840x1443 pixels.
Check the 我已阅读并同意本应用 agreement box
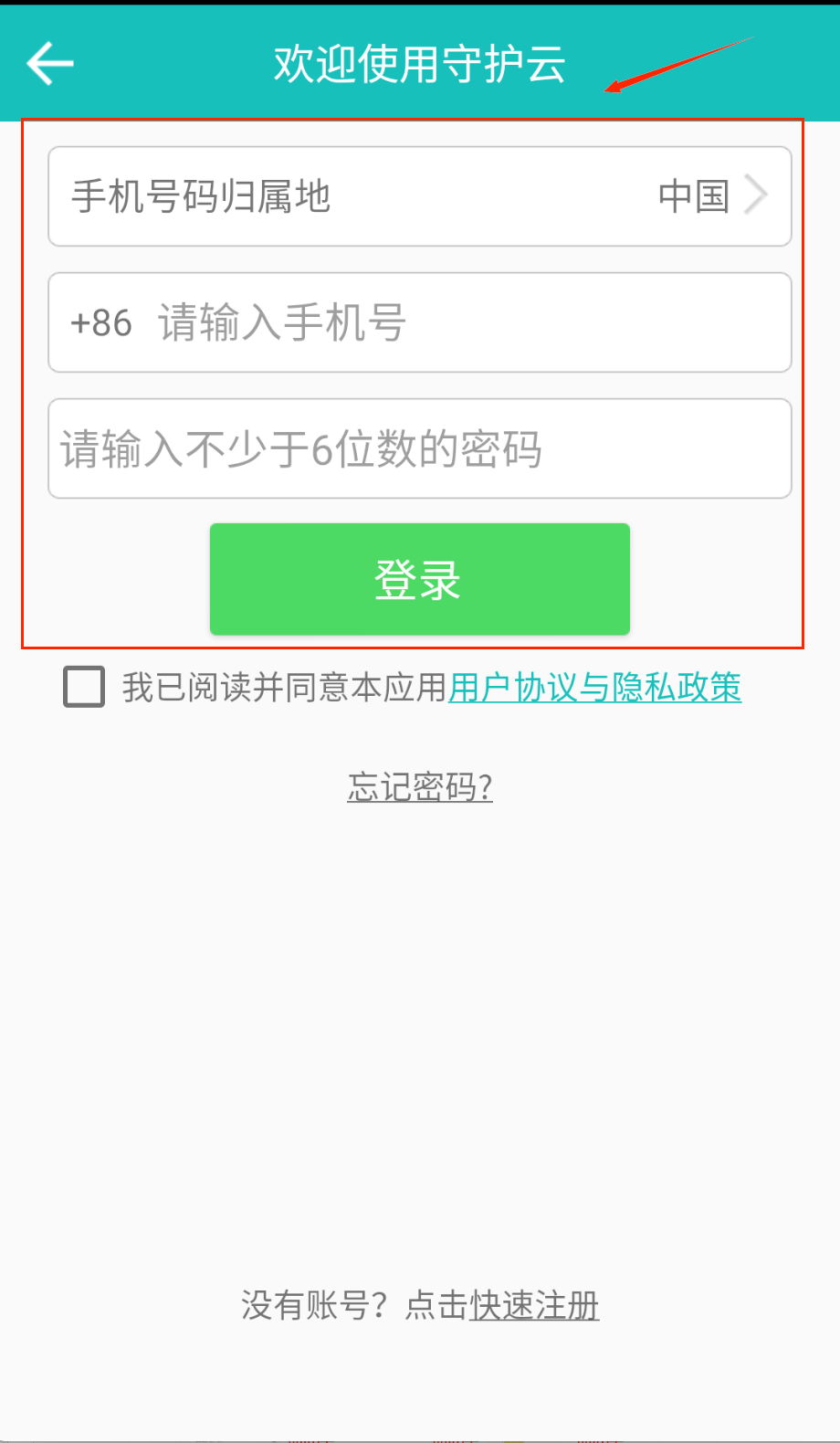pyautogui.click(x=84, y=687)
